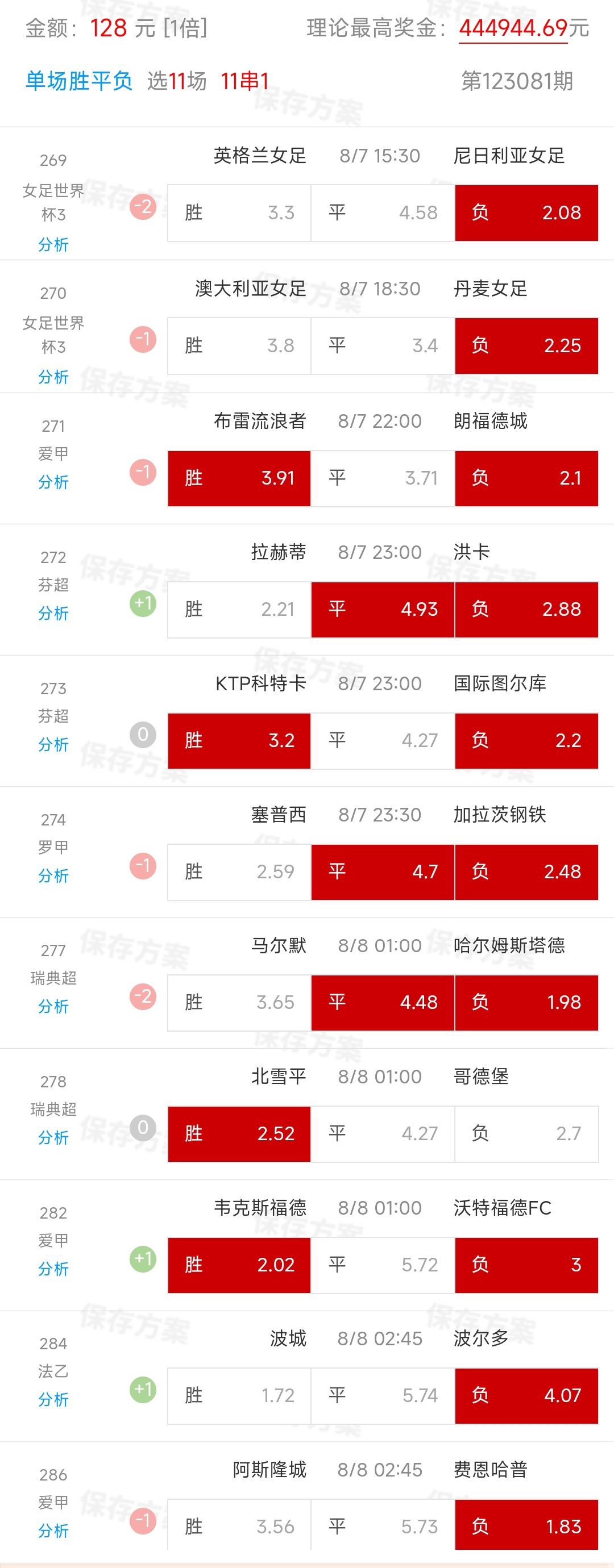Open 分析 for match 282 韦克斯福德
The height and width of the screenshot is (1568, 614).
[x=53, y=1269]
